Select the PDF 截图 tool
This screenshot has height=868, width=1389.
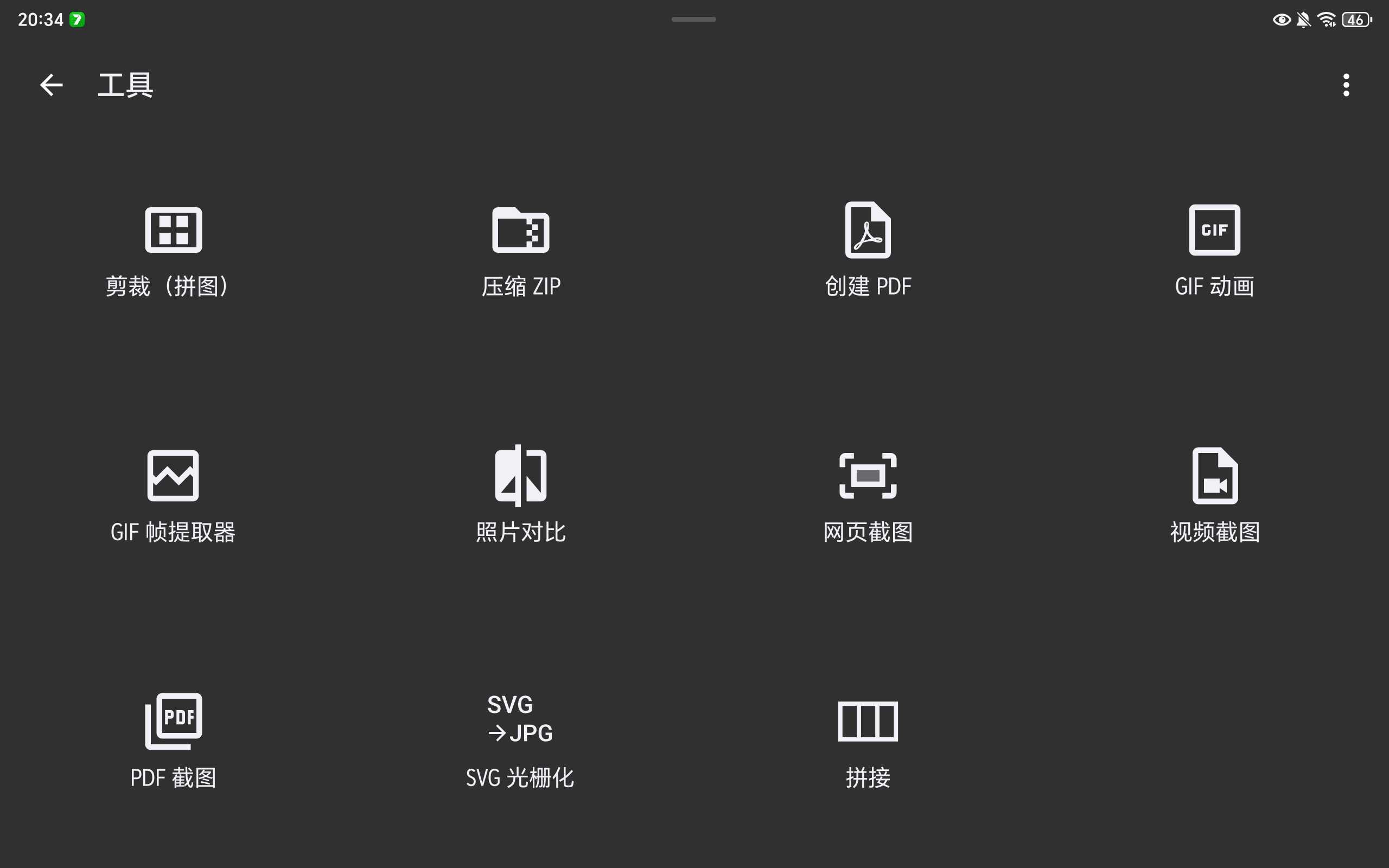tap(173, 741)
